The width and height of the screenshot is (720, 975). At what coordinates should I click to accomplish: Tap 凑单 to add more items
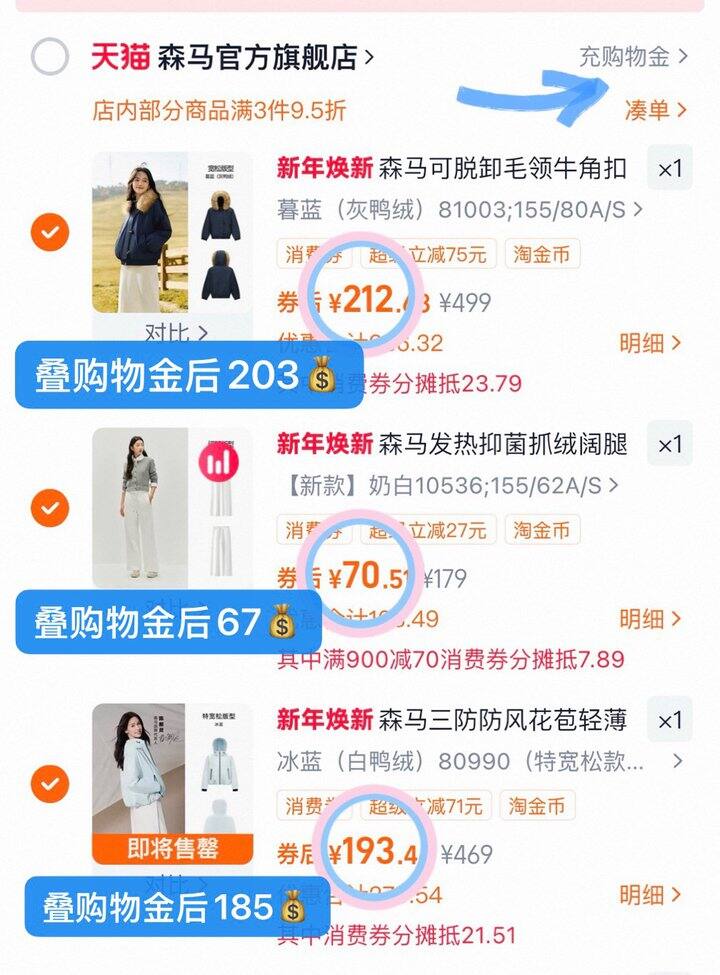[655, 110]
